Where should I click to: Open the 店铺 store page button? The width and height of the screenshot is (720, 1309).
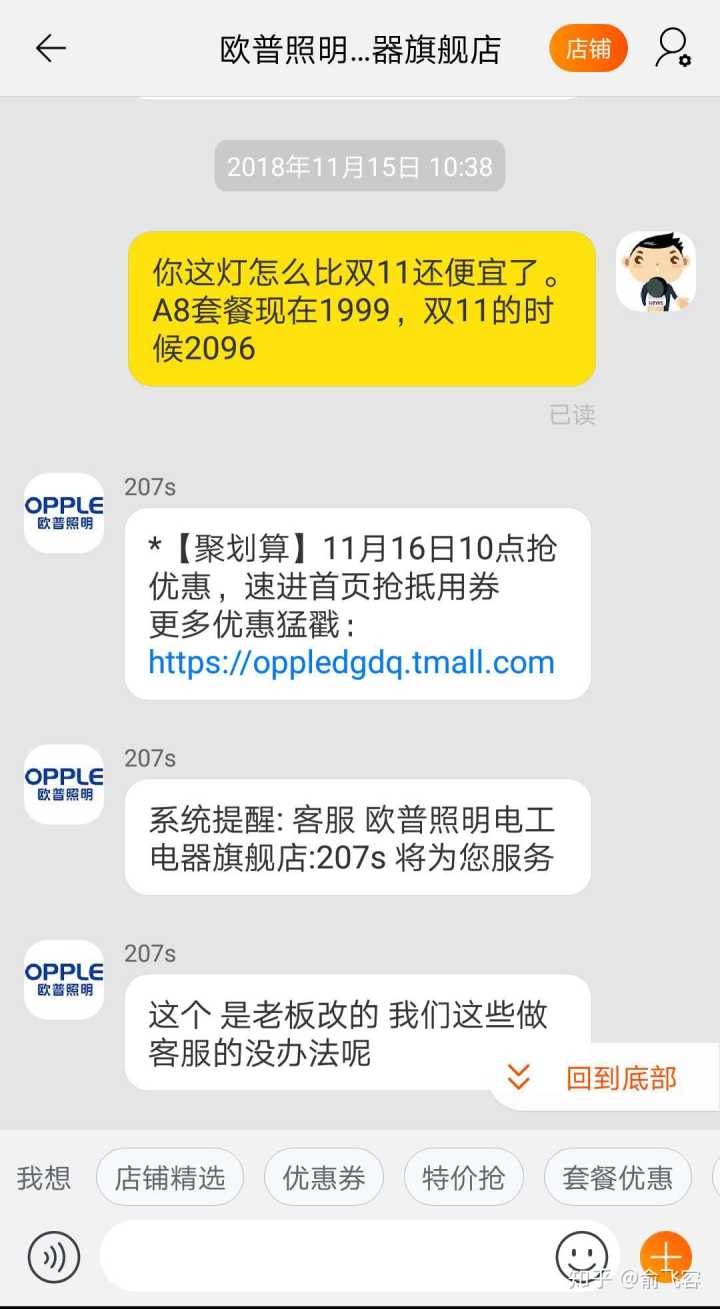click(x=588, y=48)
